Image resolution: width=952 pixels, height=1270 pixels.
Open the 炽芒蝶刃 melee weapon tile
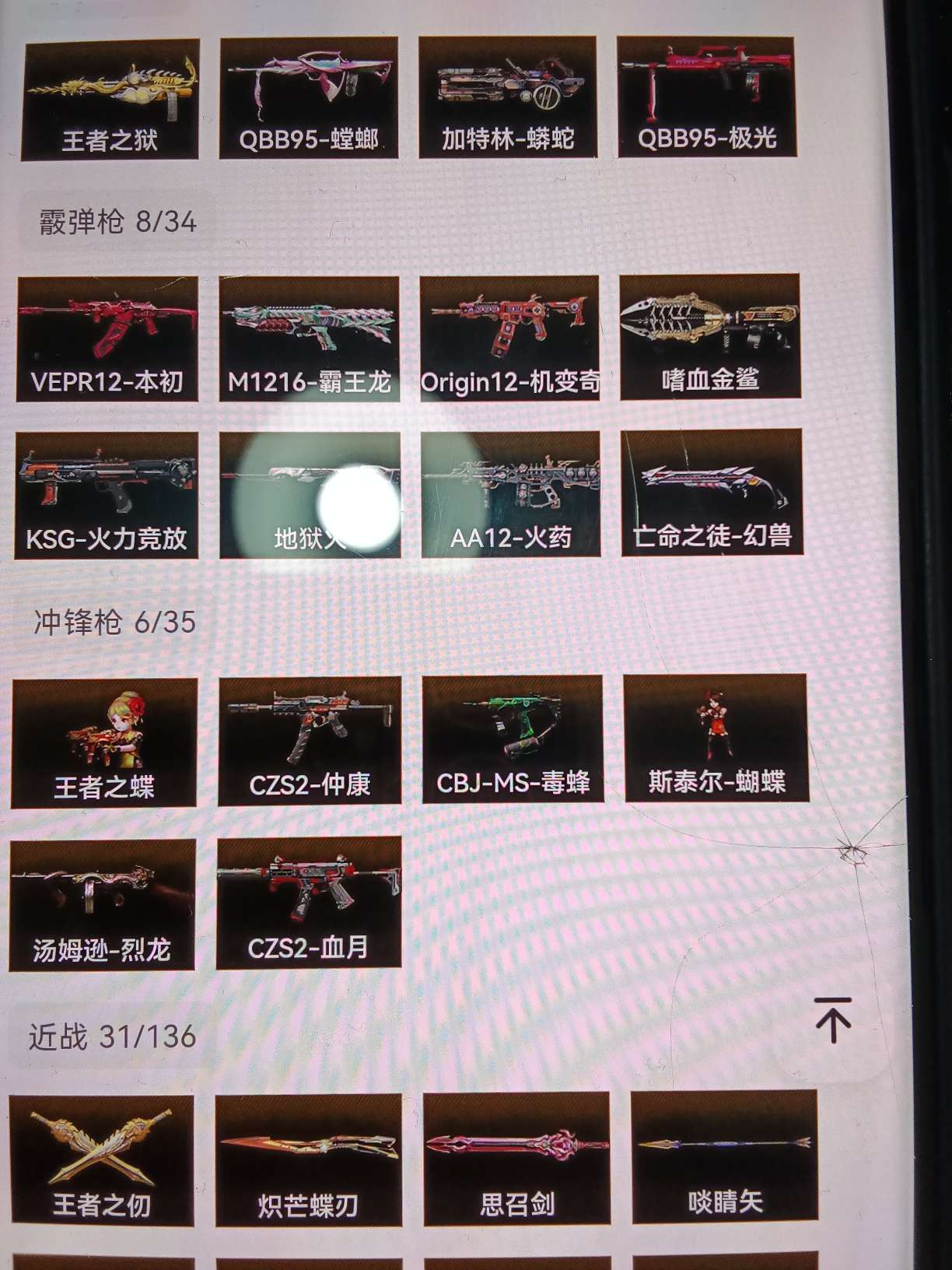pyautogui.click(x=308, y=1159)
